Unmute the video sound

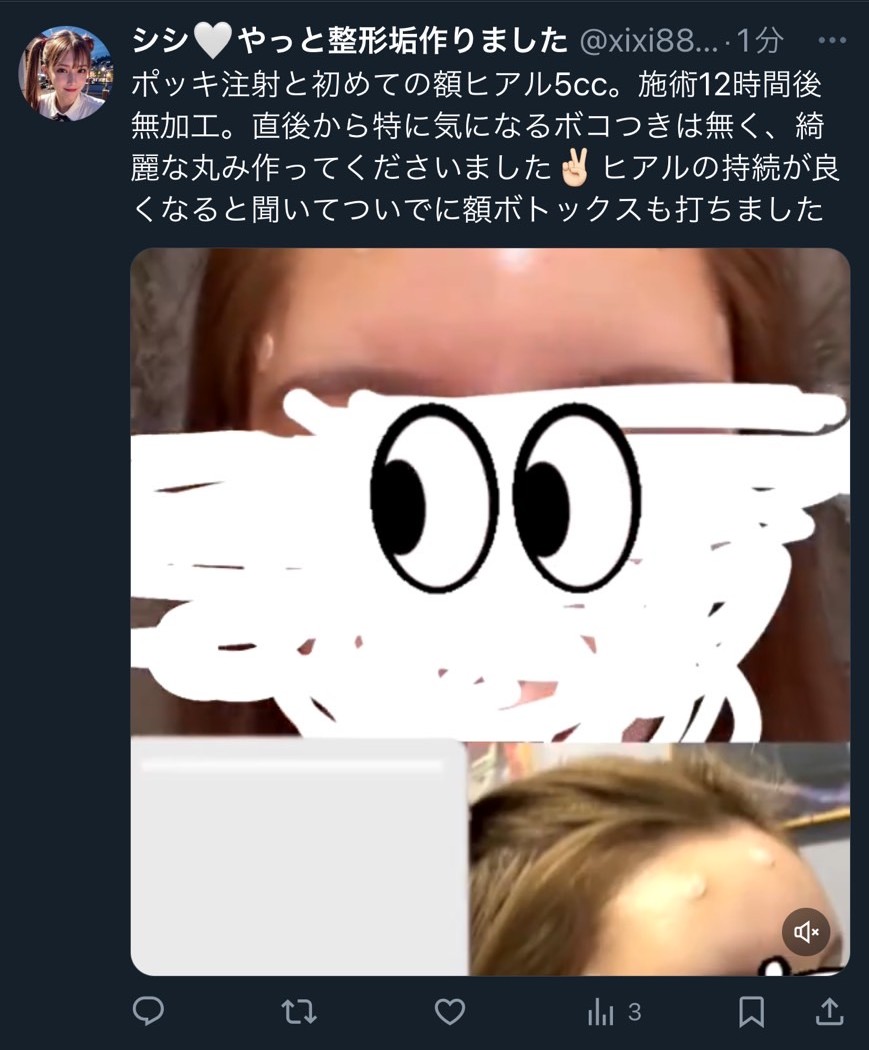tap(806, 932)
